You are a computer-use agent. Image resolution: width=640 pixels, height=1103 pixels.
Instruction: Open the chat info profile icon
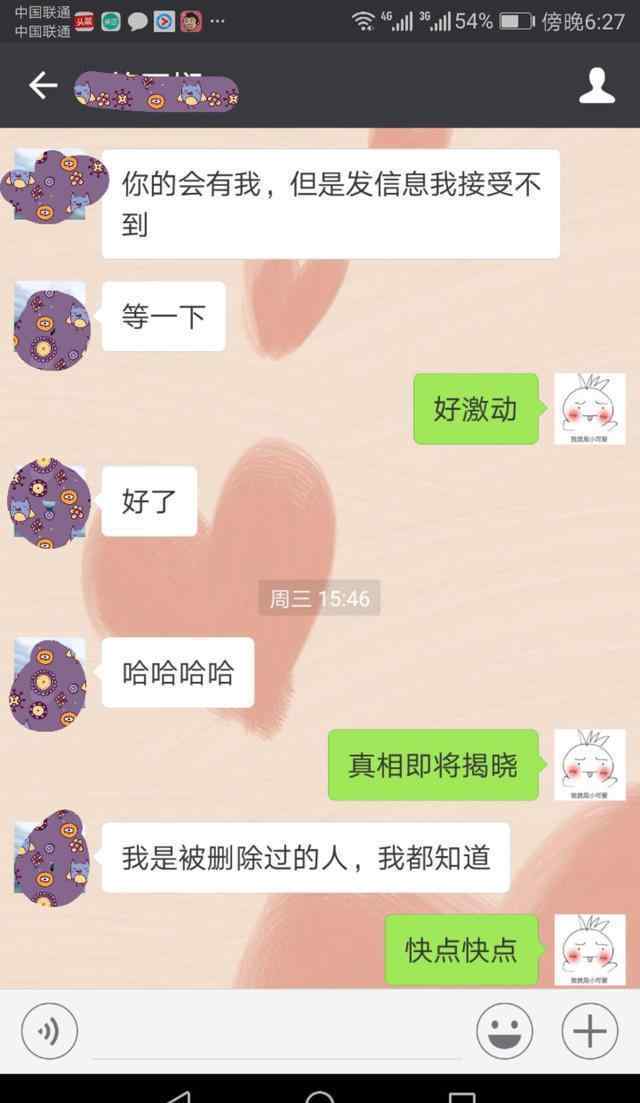point(596,86)
